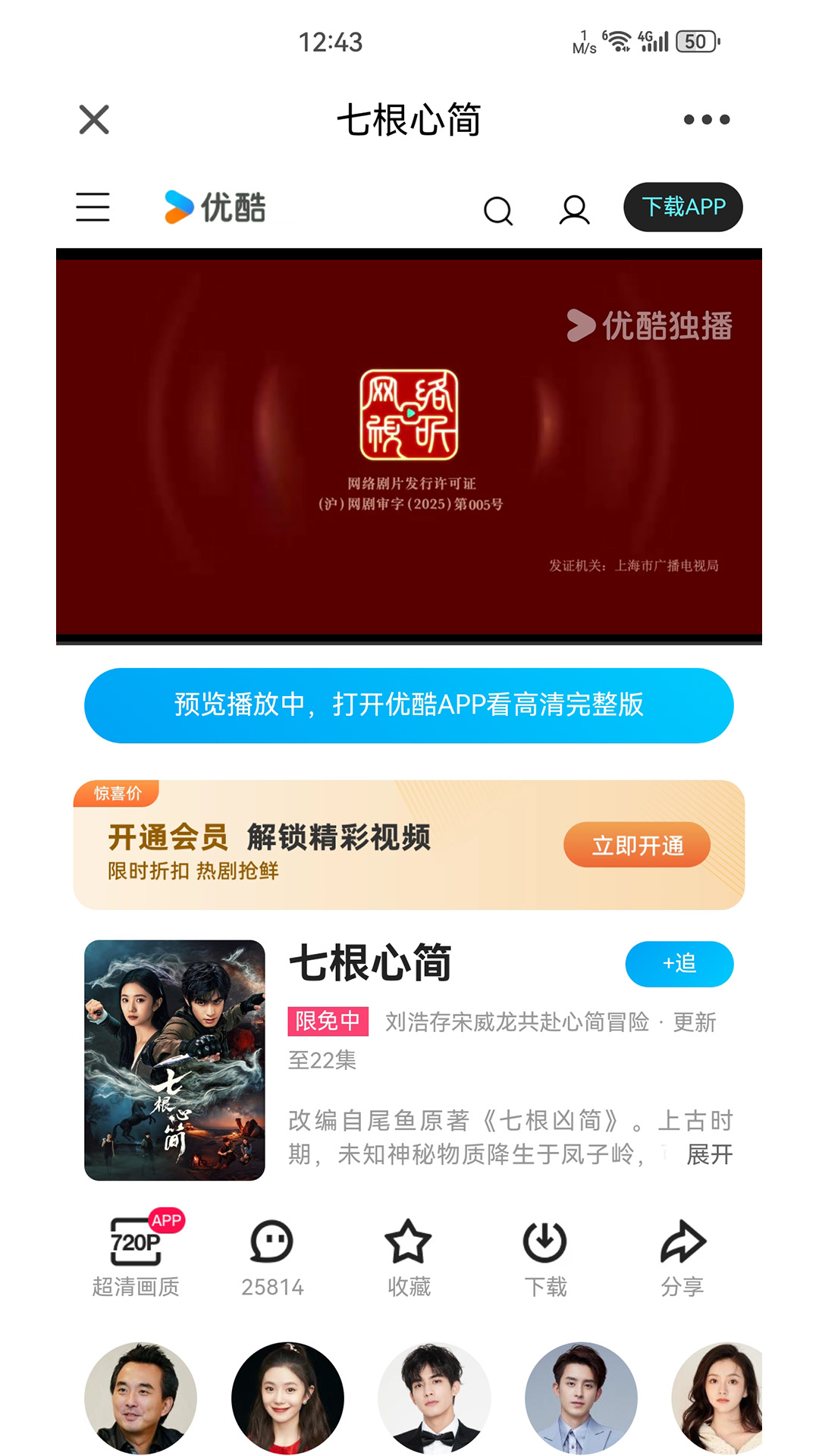Tap +追 to follow the series
Image resolution: width=819 pixels, height=1456 pixels.
point(679,964)
